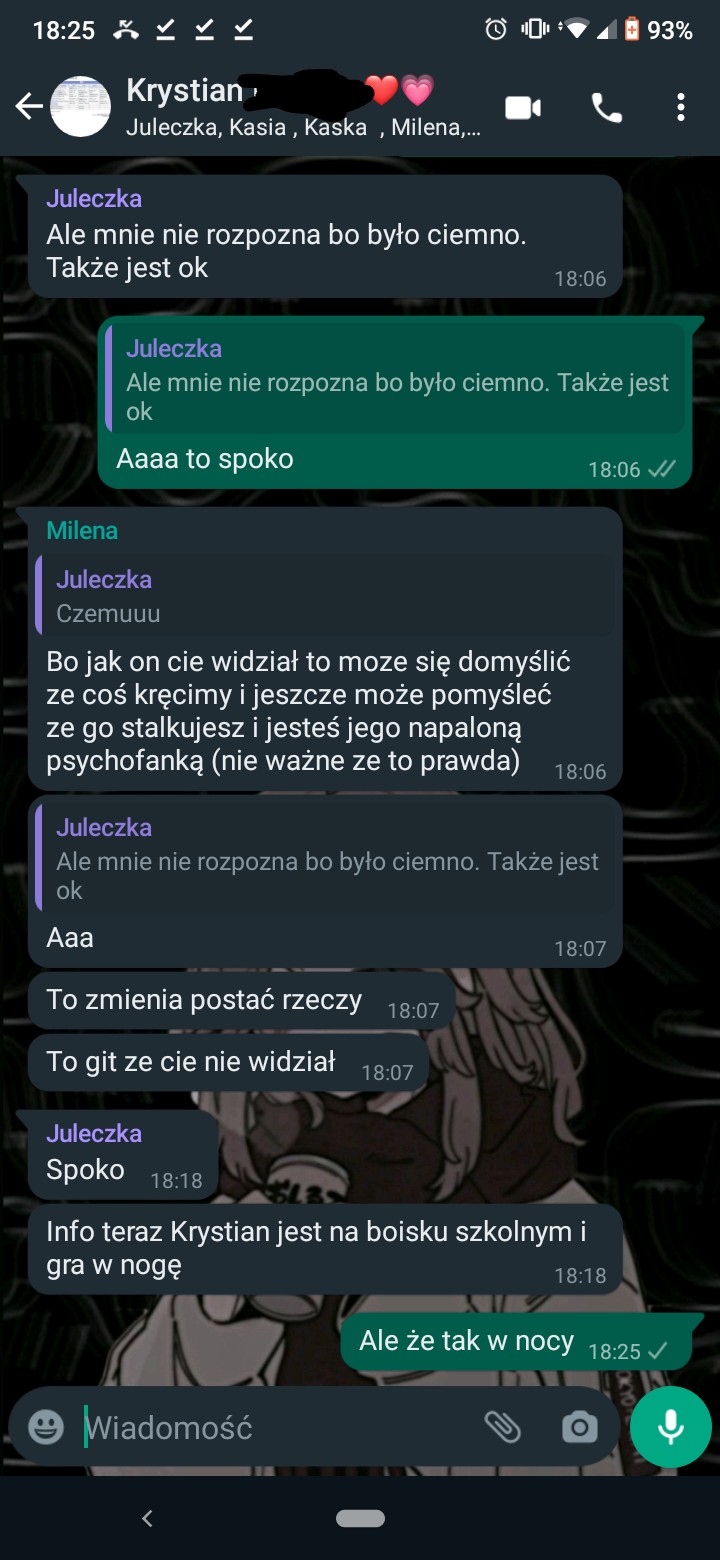
Task: Open the emoji picker
Action: [46, 1427]
